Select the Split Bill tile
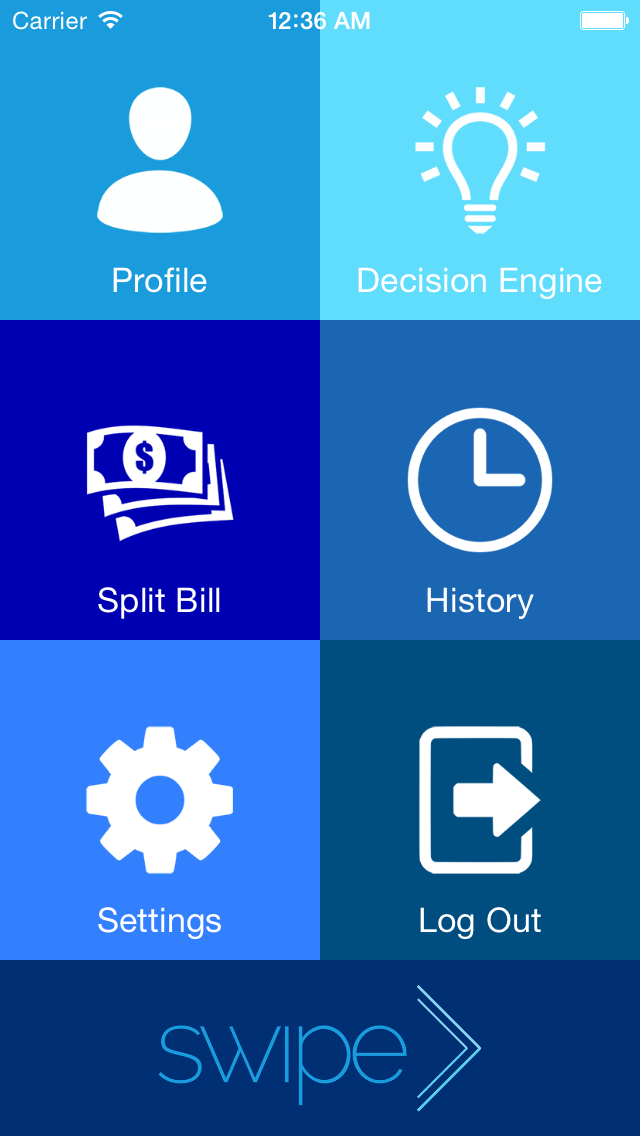This screenshot has height=1136, width=640. click(x=159, y=480)
